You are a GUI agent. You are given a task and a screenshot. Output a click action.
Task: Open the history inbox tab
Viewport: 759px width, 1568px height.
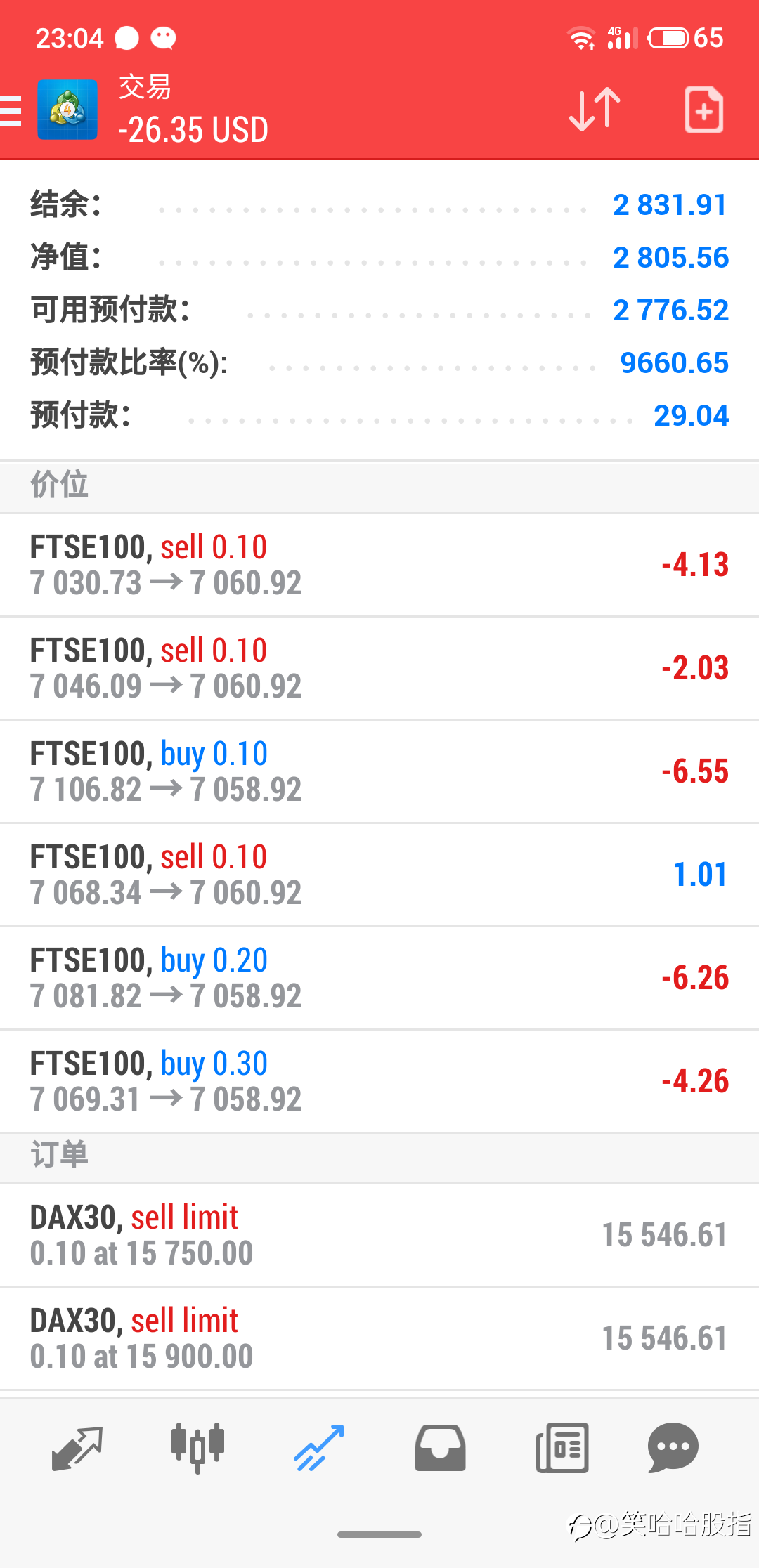pyautogui.click(x=440, y=1449)
